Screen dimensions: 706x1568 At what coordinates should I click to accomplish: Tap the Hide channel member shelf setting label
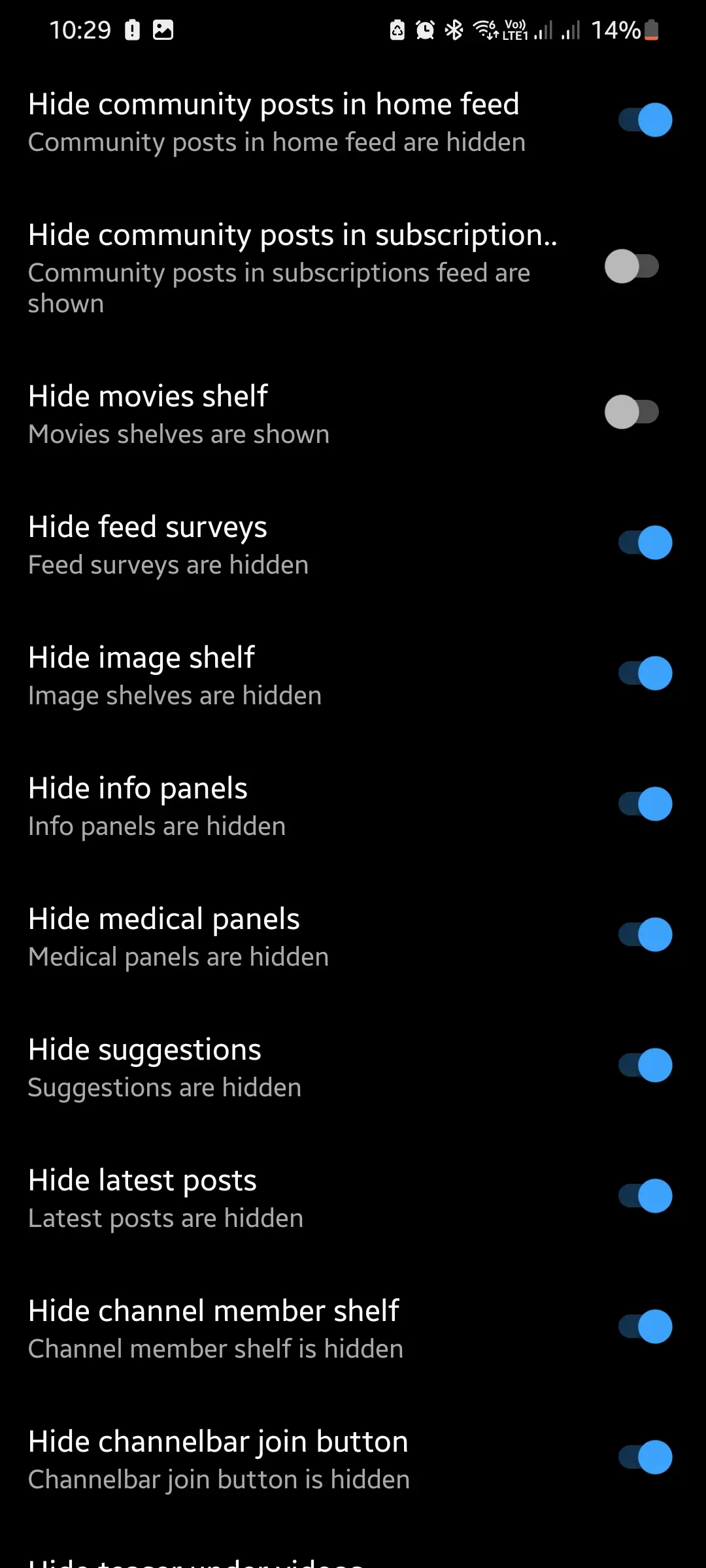coord(213,1311)
